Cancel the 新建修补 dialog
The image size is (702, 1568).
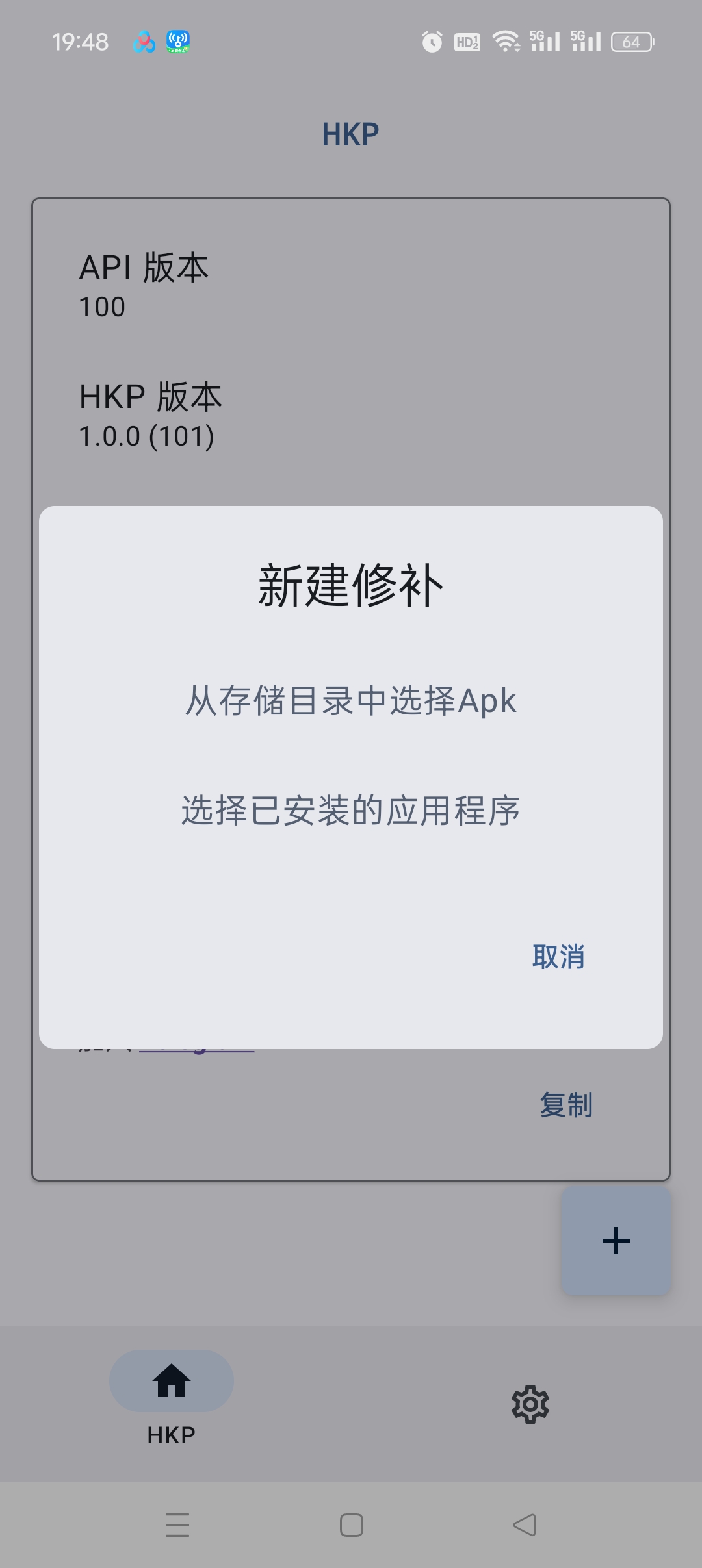[x=558, y=956]
